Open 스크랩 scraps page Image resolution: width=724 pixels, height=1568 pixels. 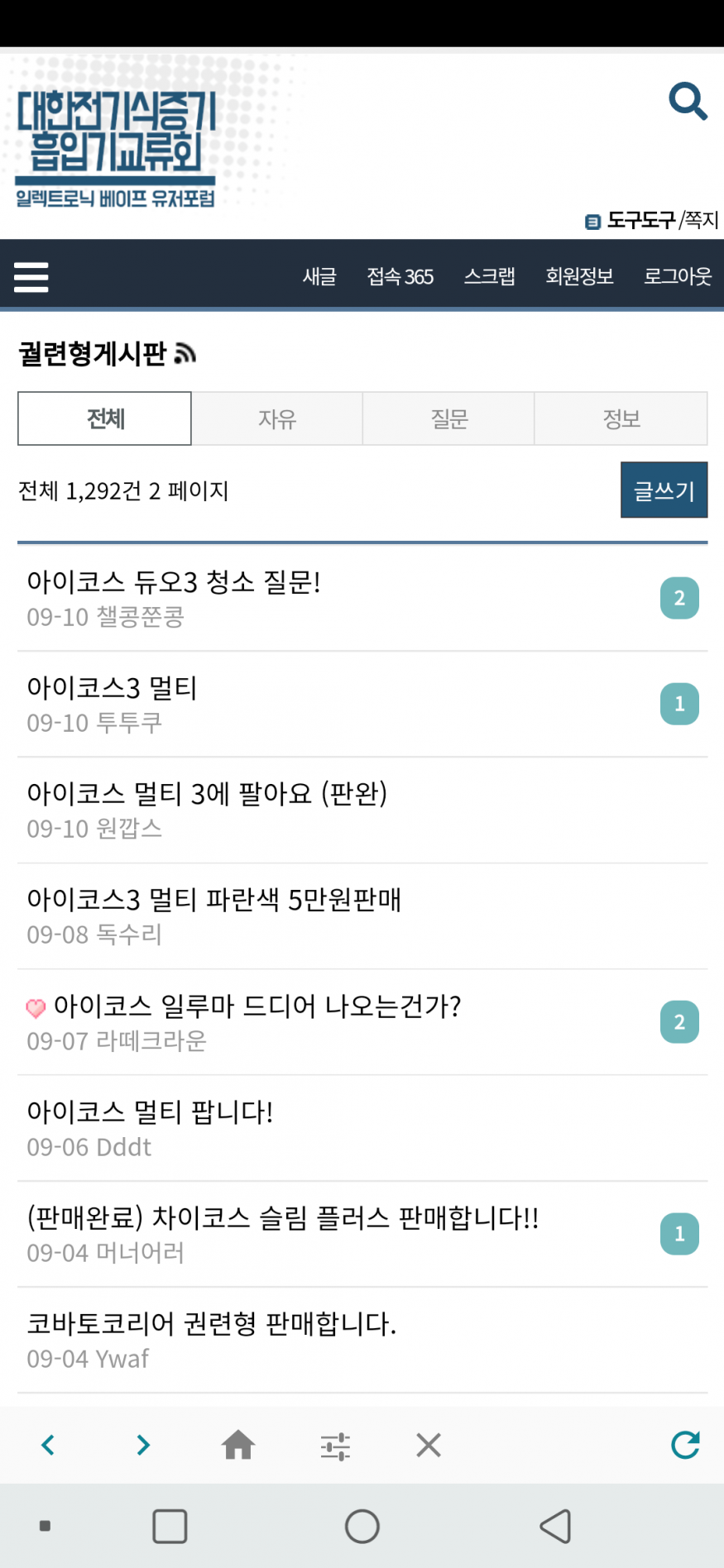click(489, 276)
